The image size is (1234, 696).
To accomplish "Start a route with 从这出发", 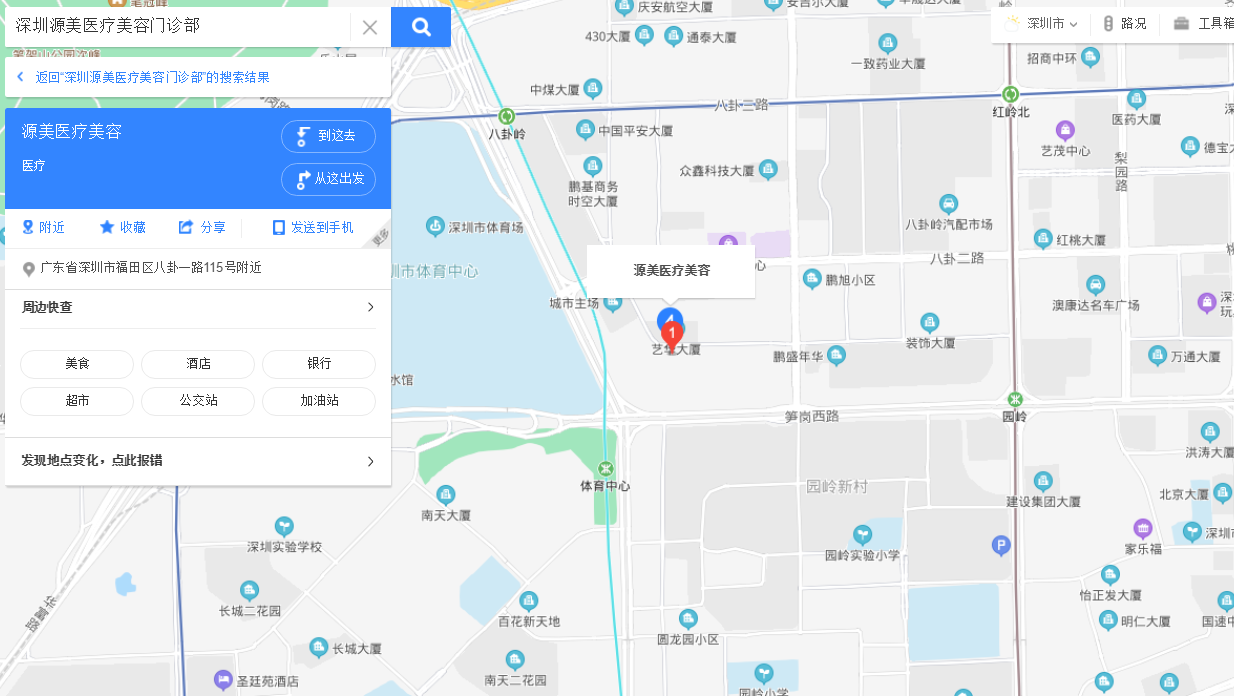I will pos(328,179).
